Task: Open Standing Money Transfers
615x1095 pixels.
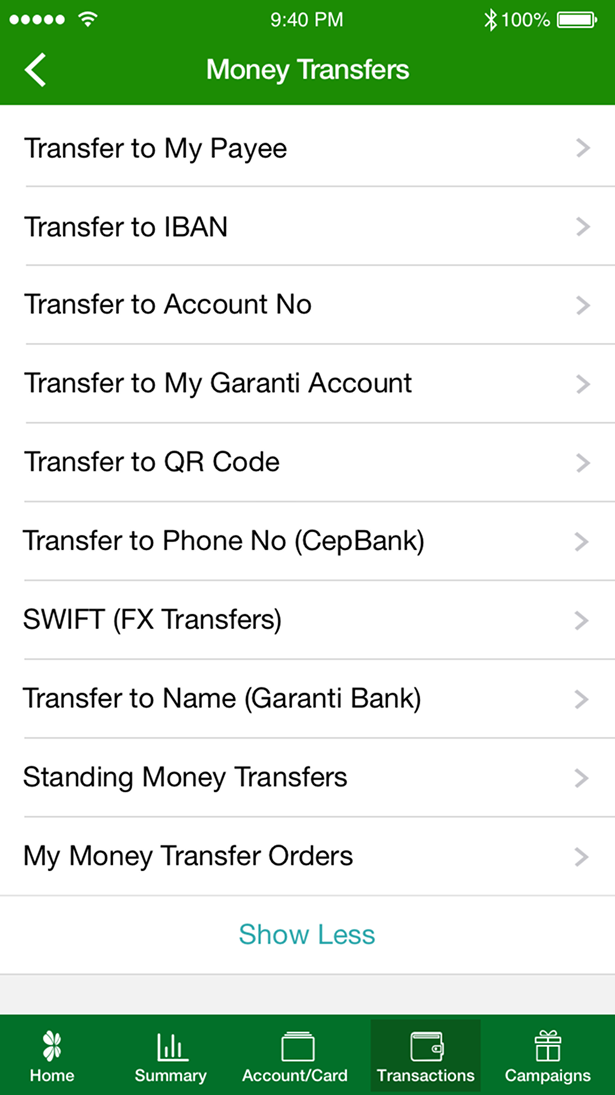Action: 307,777
